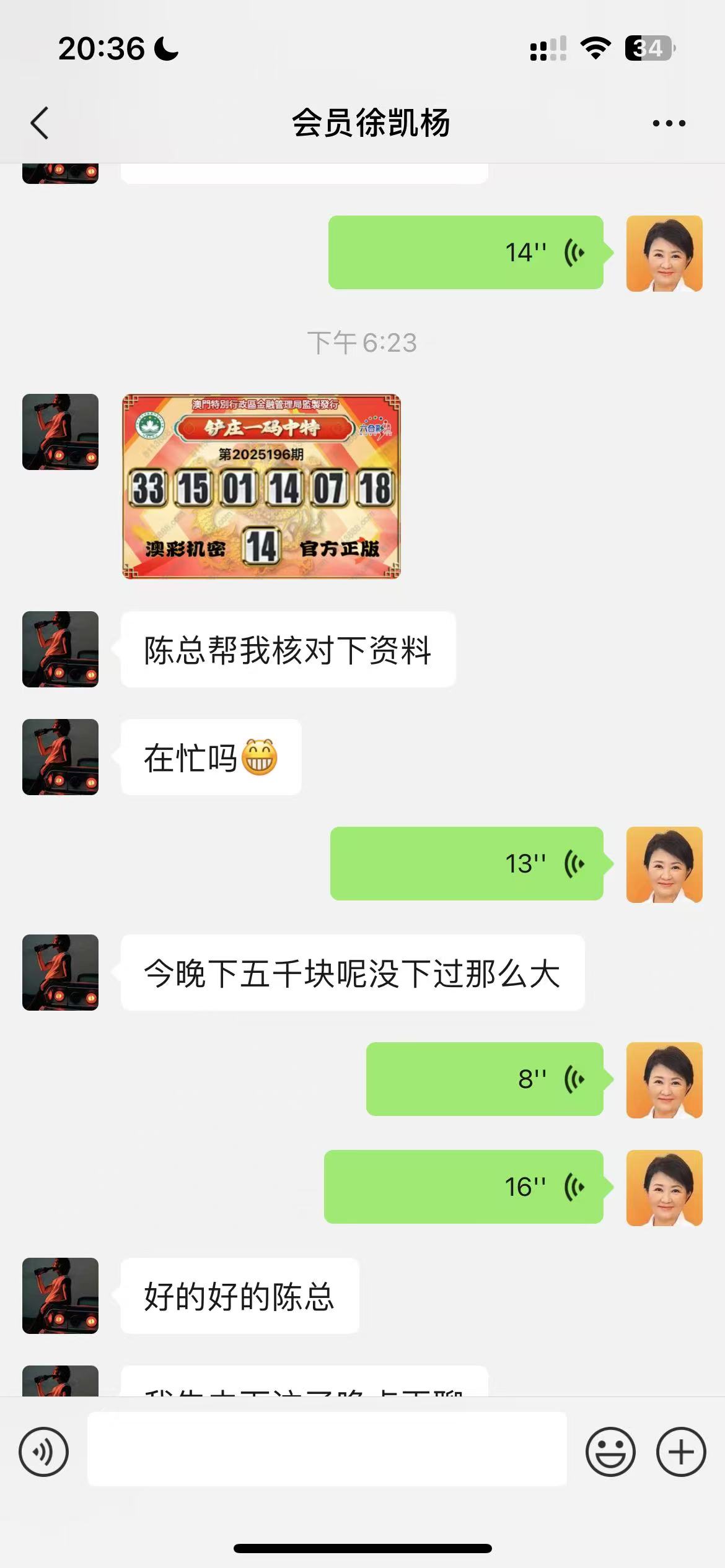Viewport: 725px width, 1568px height.
Task: Open the three-dot chat options menu
Action: pos(669,123)
